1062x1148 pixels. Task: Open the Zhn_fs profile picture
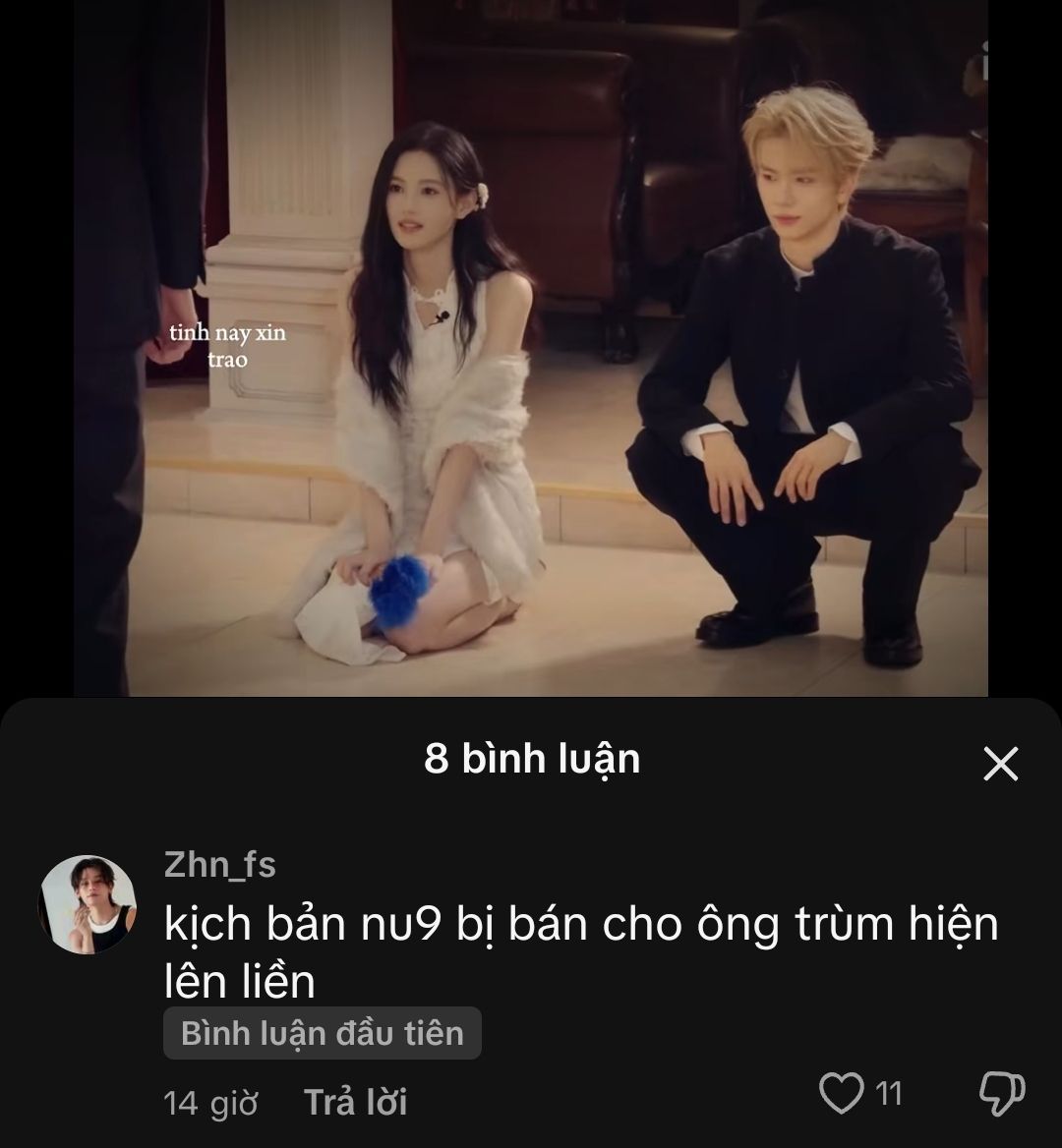[87, 903]
